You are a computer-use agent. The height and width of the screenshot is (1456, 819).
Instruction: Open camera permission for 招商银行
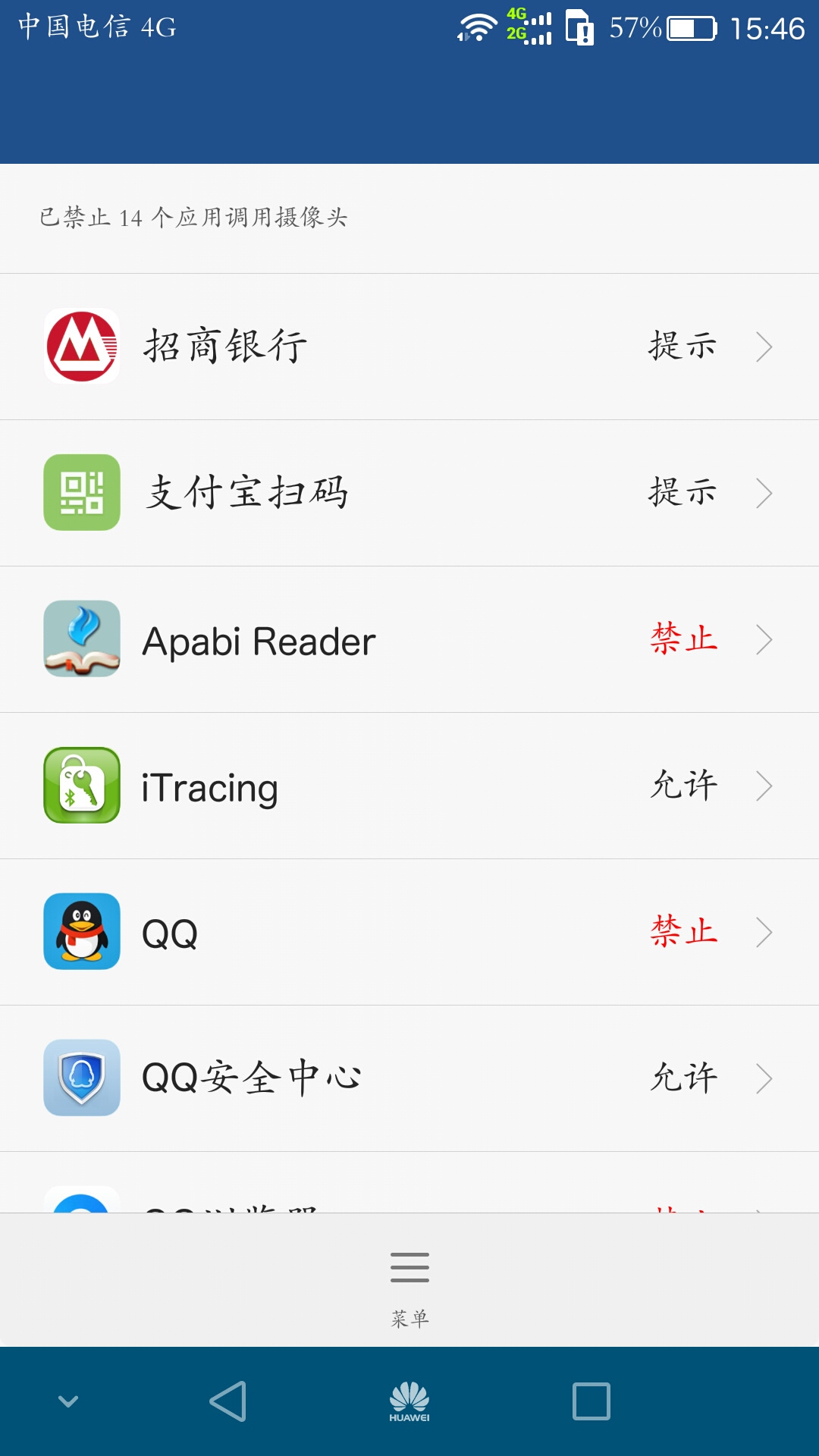tap(409, 347)
